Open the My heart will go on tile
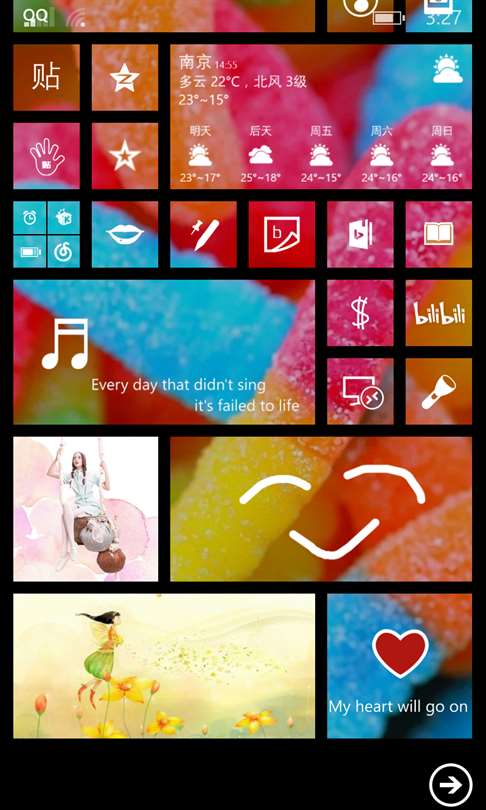This screenshot has width=486, height=810. click(x=400, y=666)
